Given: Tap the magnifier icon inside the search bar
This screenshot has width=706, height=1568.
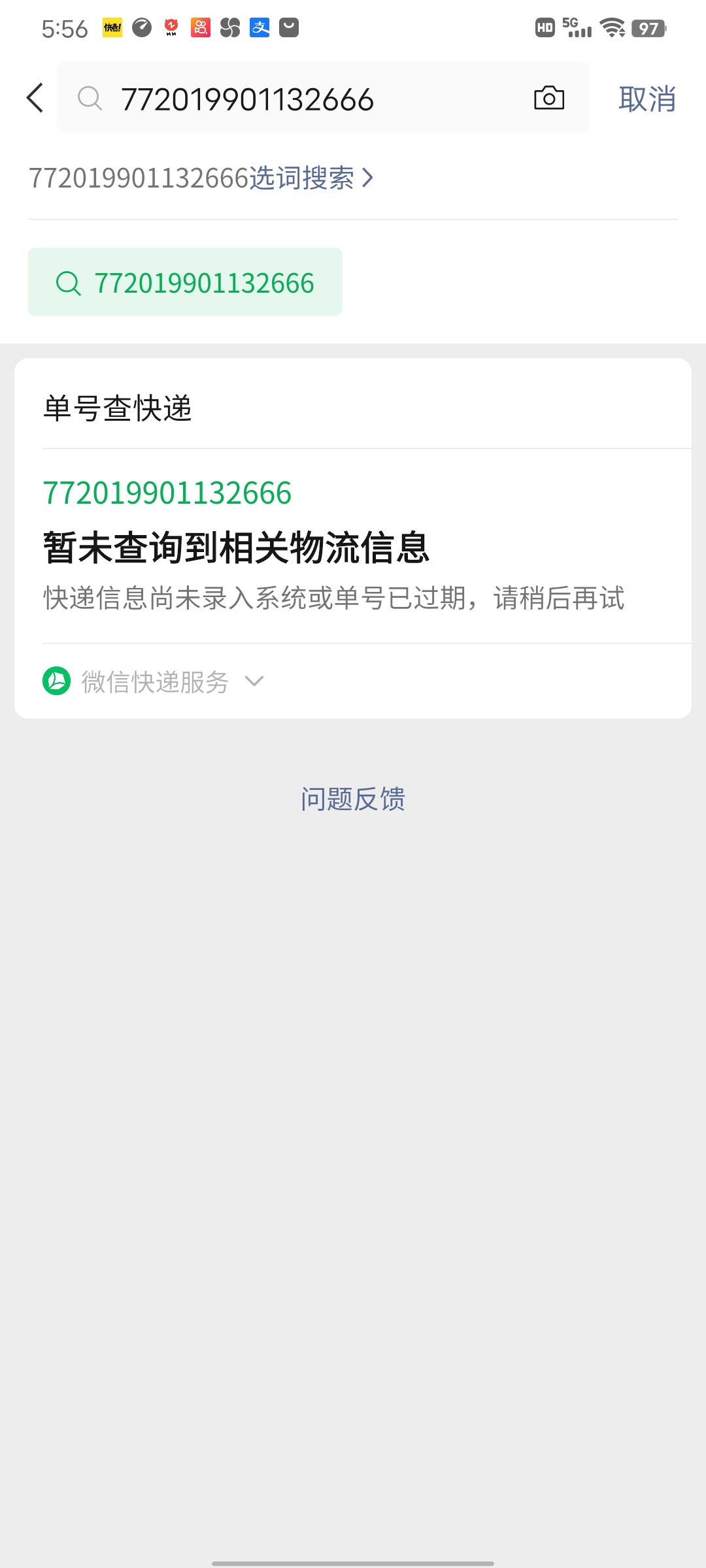Looking at the screenshot, I should (90, 98).
